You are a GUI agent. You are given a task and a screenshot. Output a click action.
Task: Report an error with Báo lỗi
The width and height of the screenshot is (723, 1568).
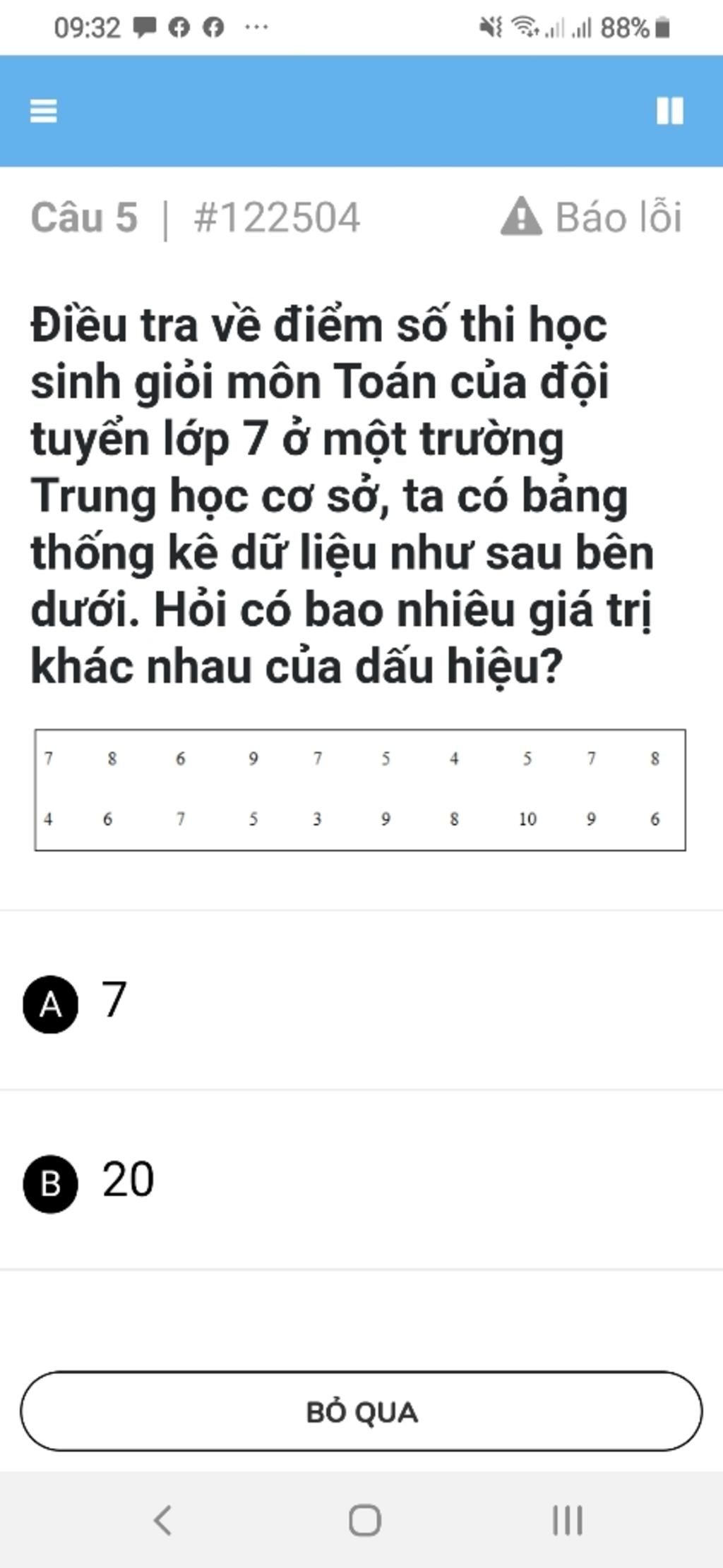[x=592, y=217]
